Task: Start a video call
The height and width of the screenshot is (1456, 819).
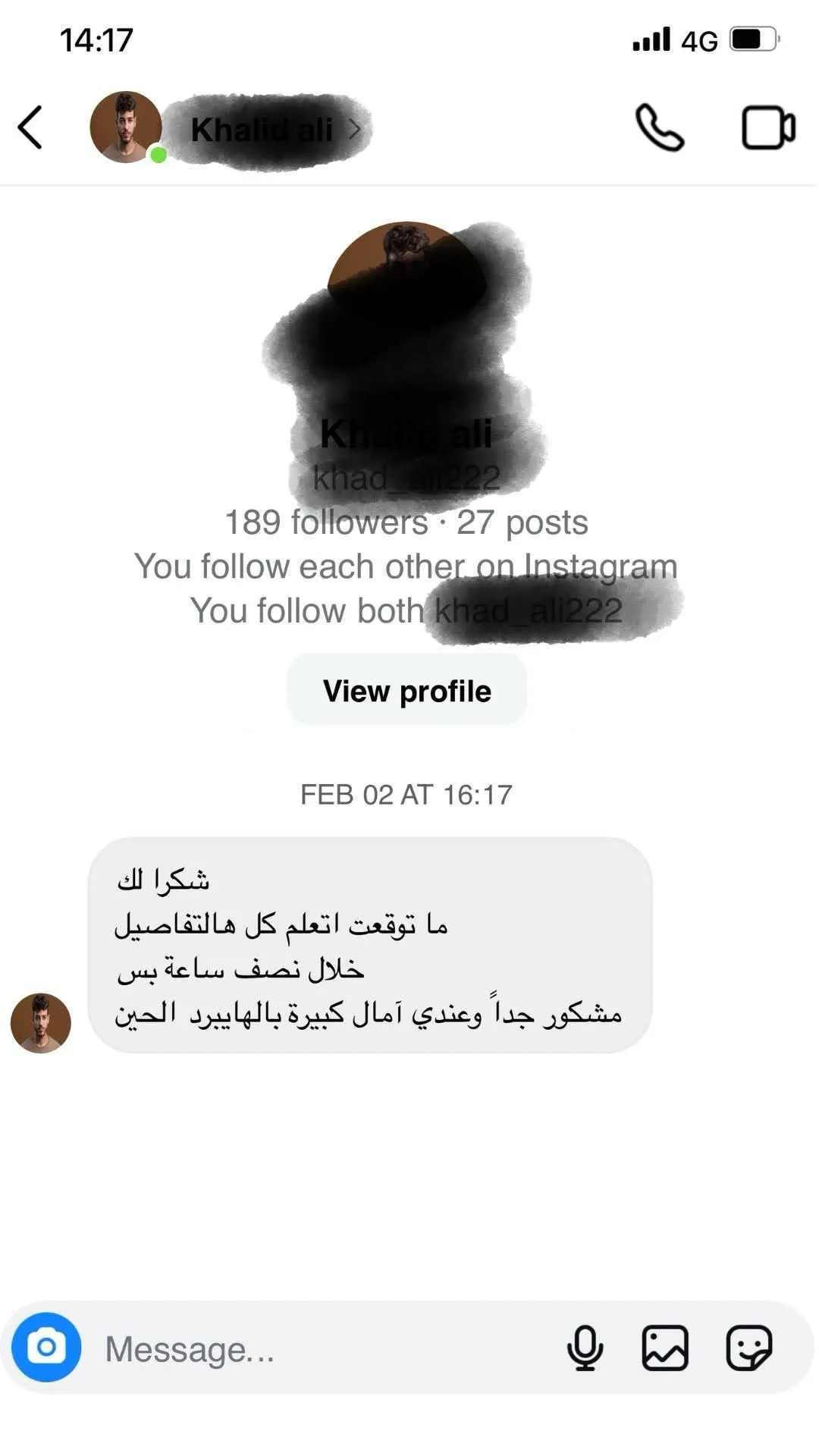Action: (768, 127)
